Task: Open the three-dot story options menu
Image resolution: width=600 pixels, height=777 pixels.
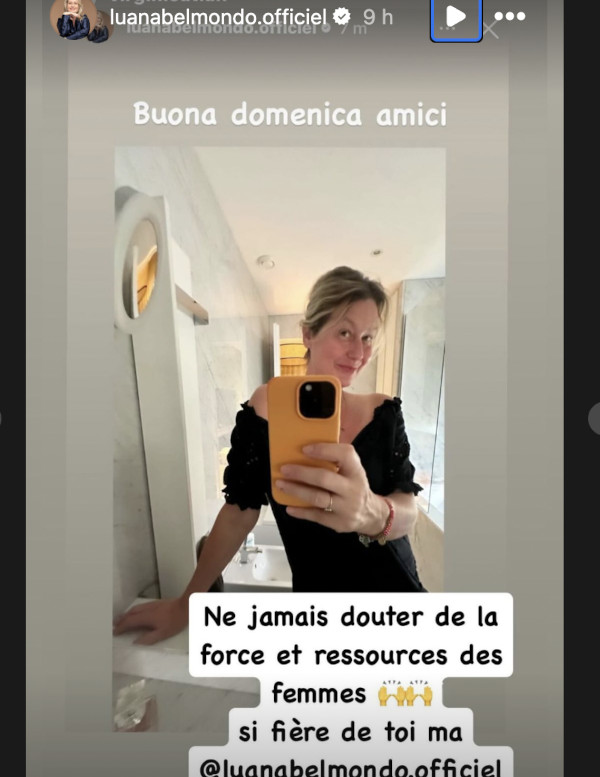Action: pos(509,17)
